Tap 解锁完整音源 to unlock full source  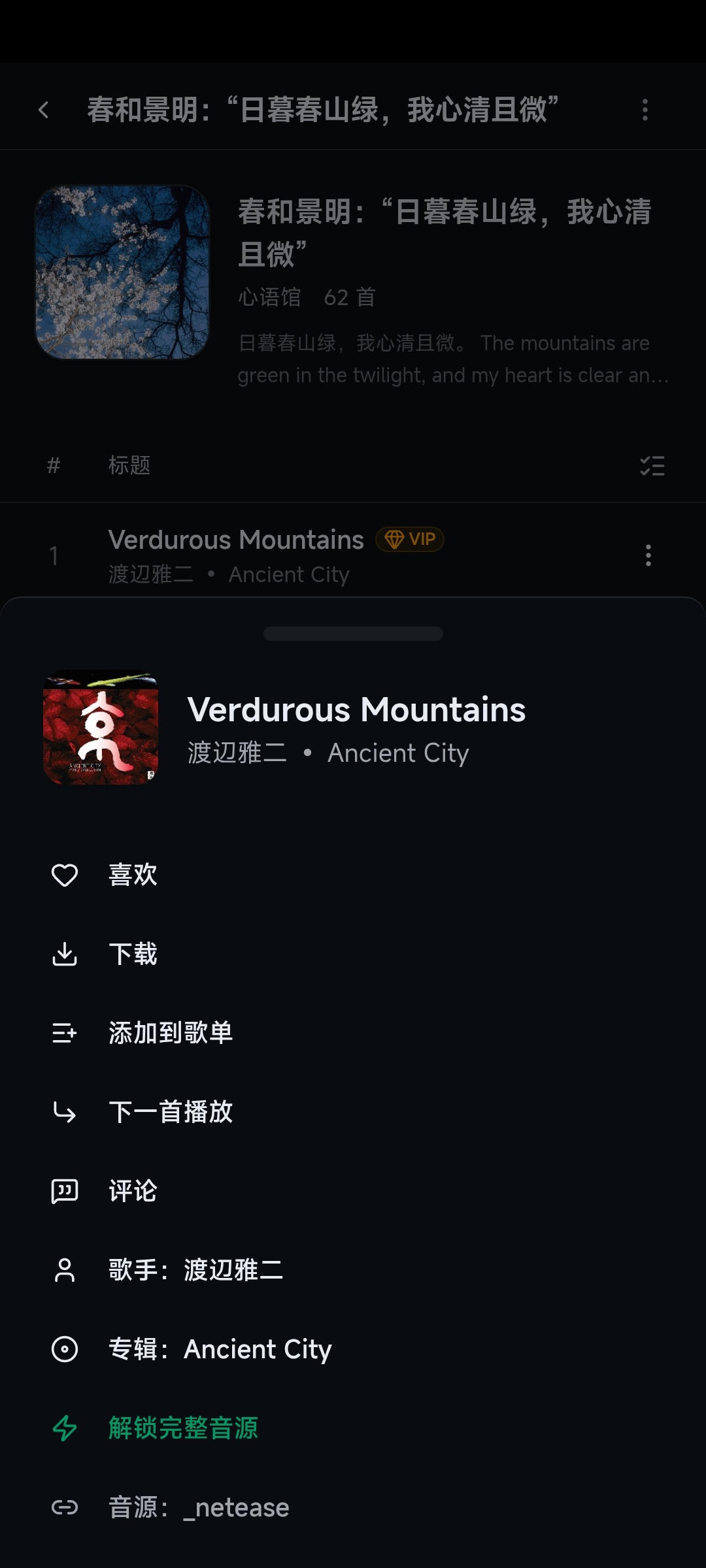[353, 1428]
